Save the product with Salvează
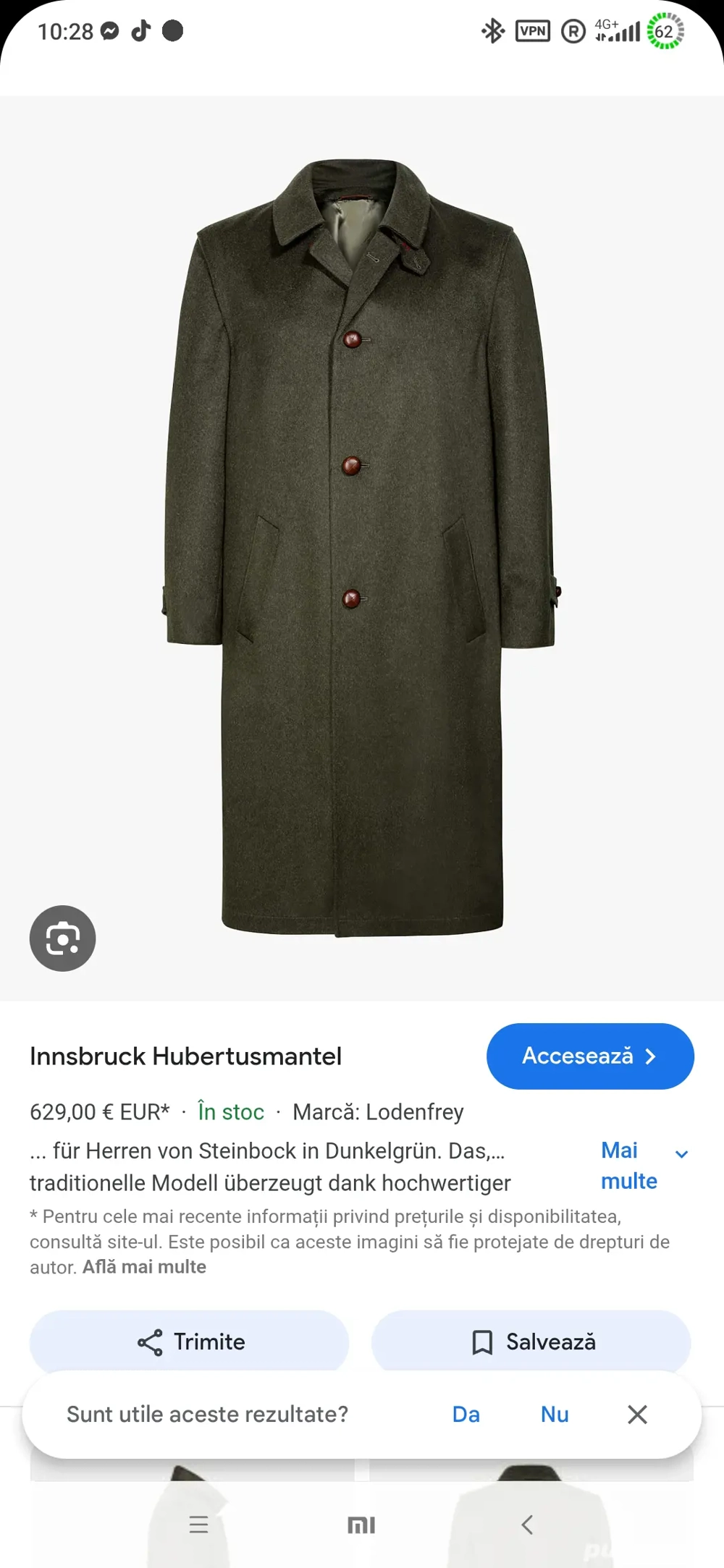Viewport: 724px width, 1568px height. coord(531,1342)
